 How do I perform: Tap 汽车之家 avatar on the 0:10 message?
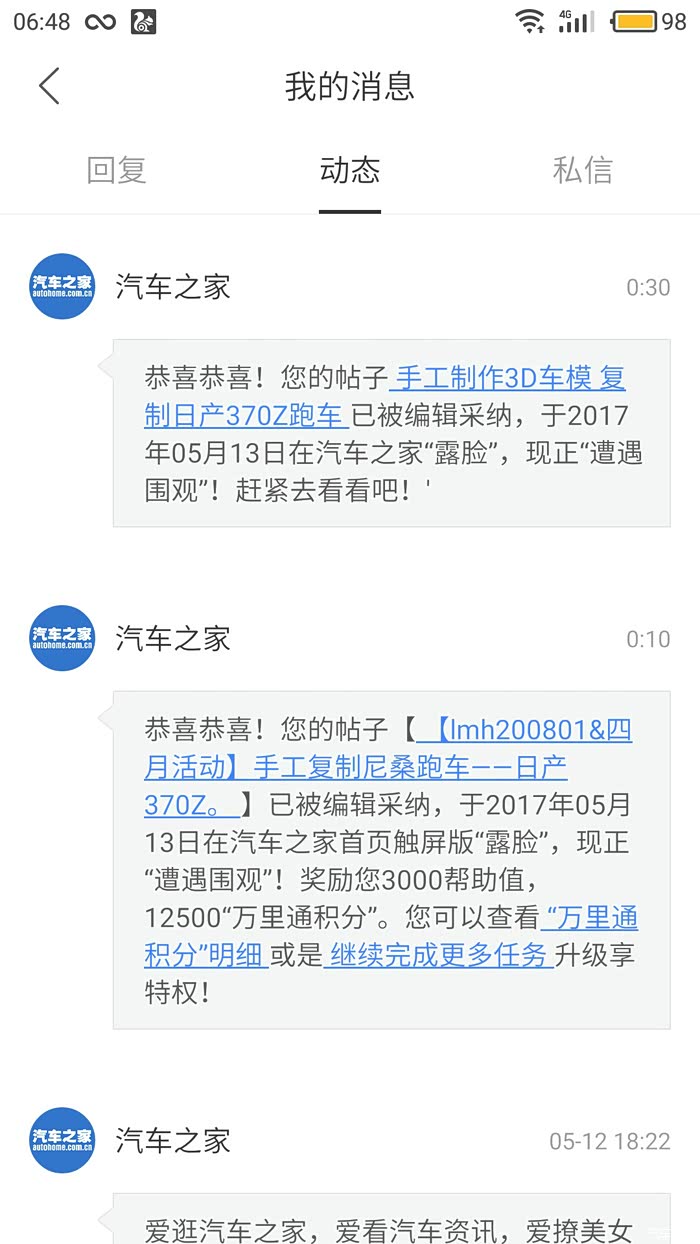pyautogui.click(x=62, y=638)
